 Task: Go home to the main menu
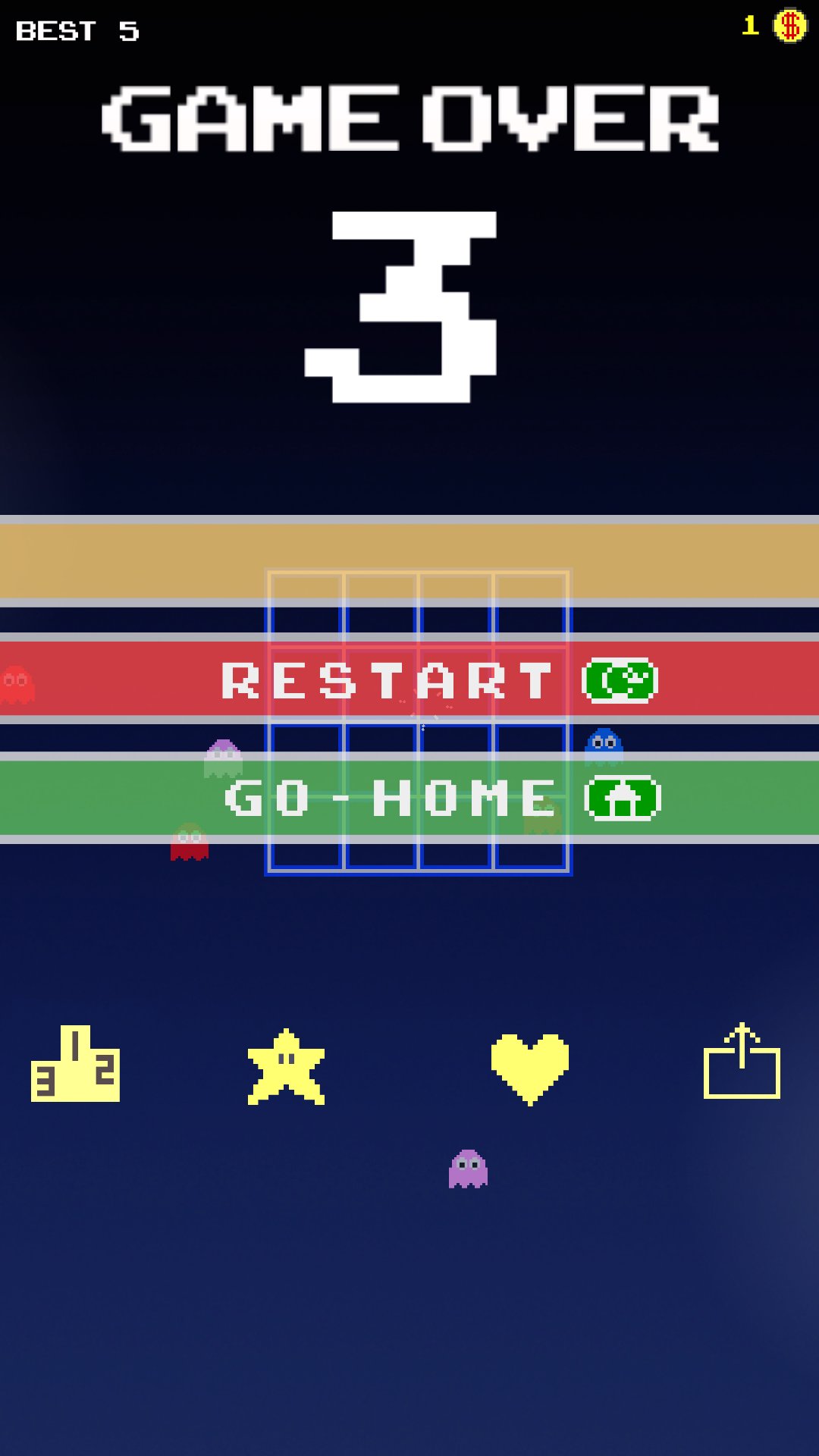click(409, 798)
